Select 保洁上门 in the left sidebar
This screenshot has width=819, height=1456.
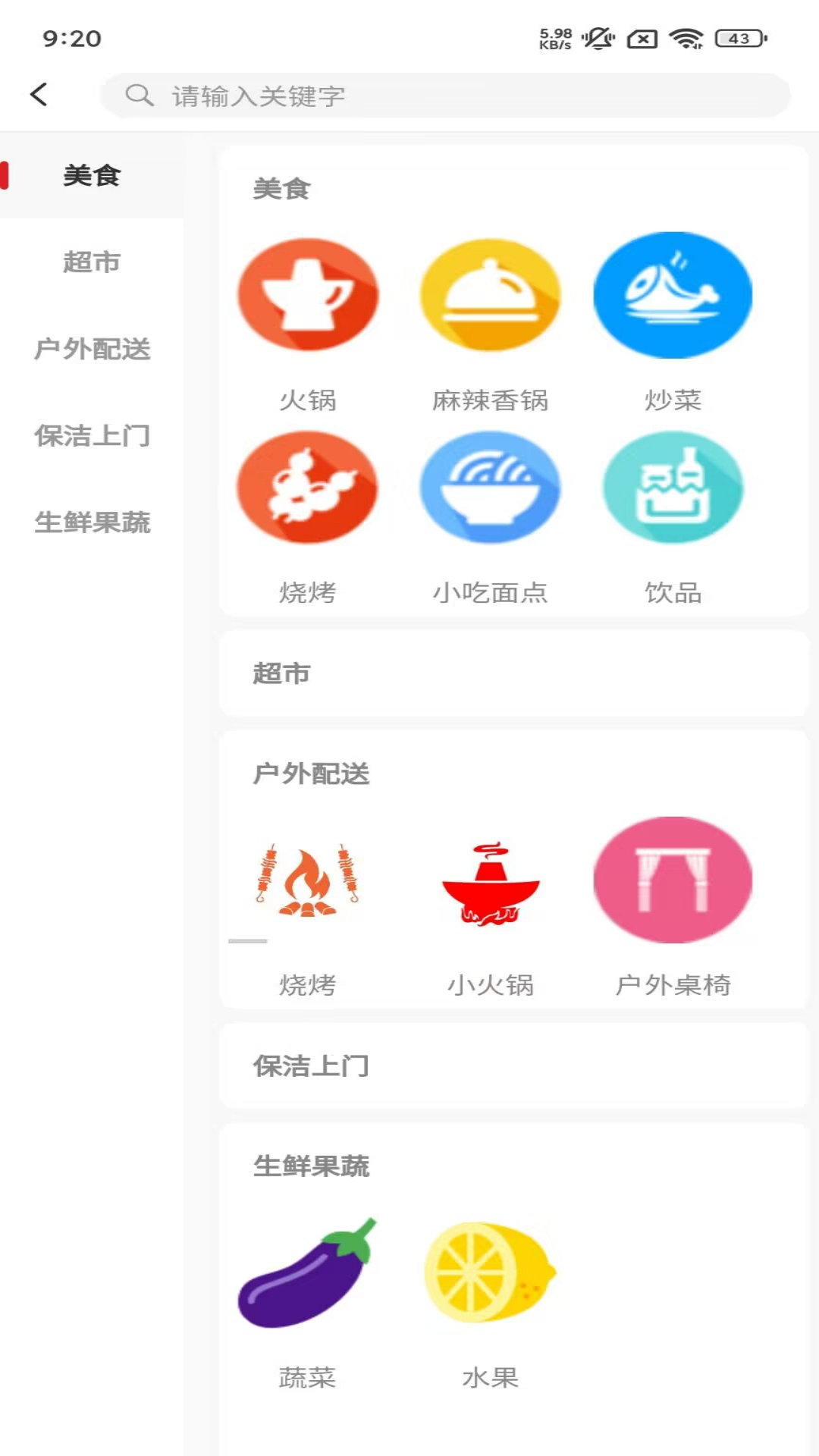pos(91,438)
